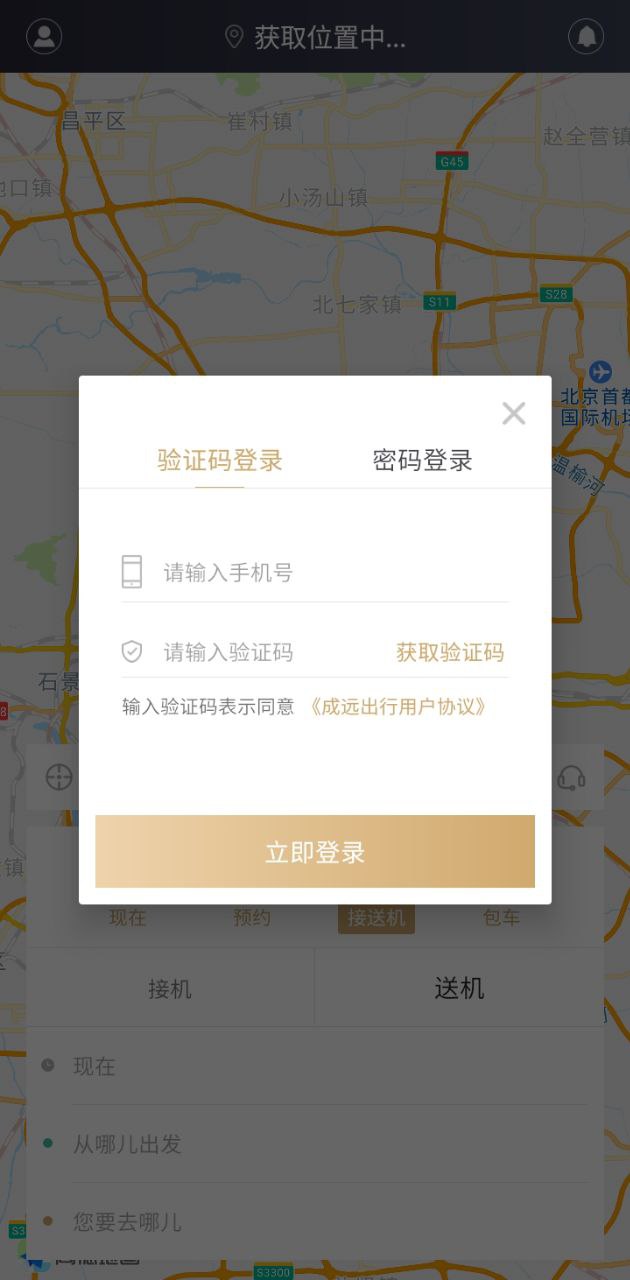The image size is (630, 1280).
Task: Close the login dialog
Action: click(x=514, y=413)
